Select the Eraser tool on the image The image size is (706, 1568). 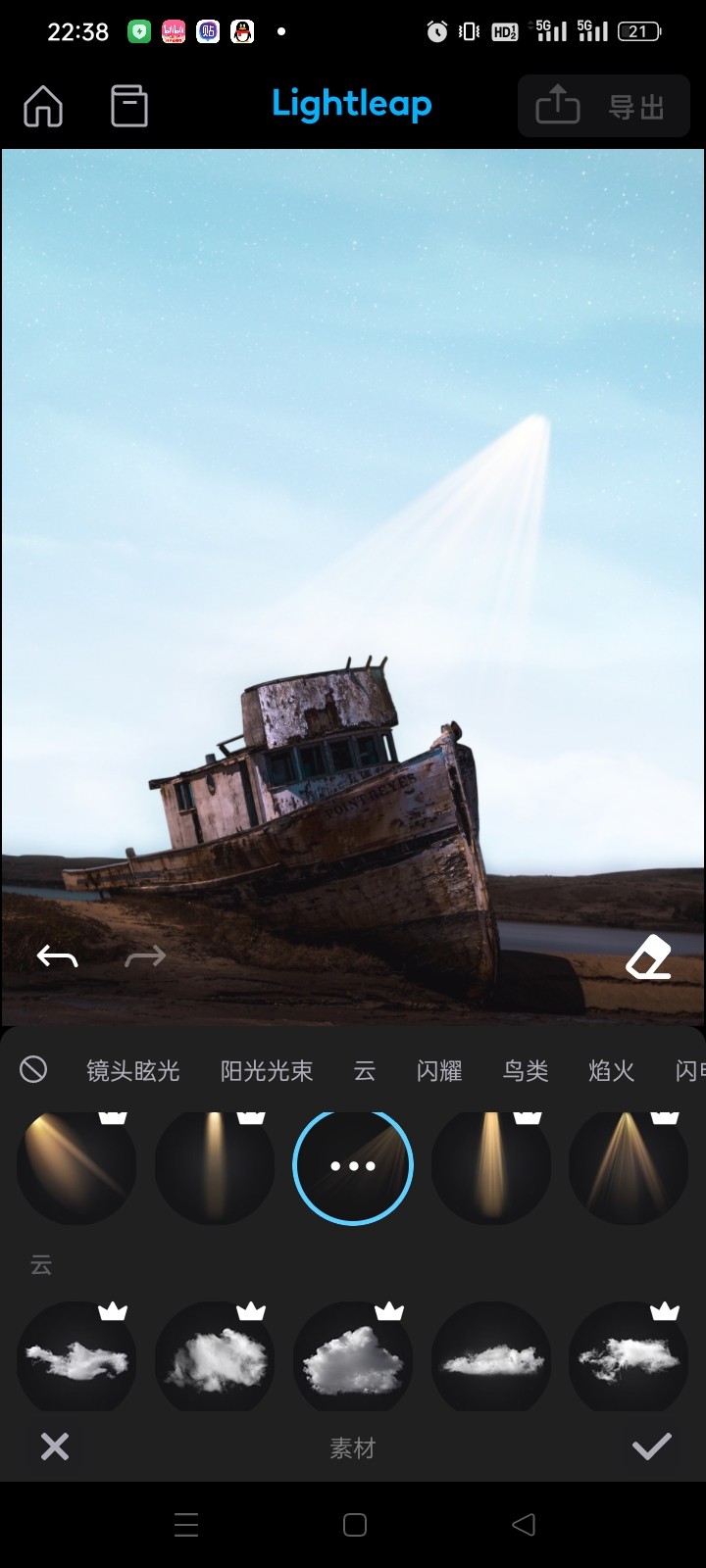coord(648,955)
